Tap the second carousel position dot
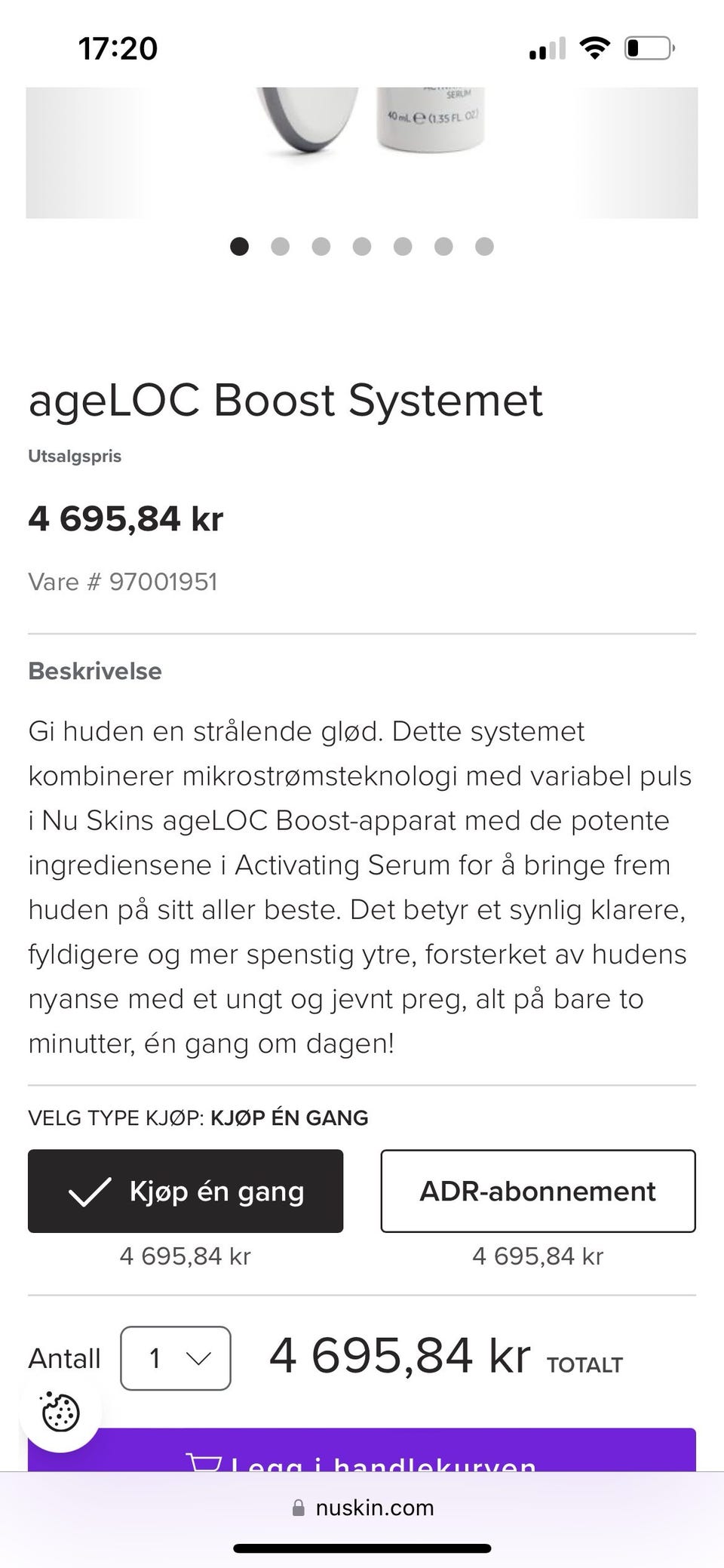The height and width of the screenshot is (1568, 724). [x=281, y=247]
